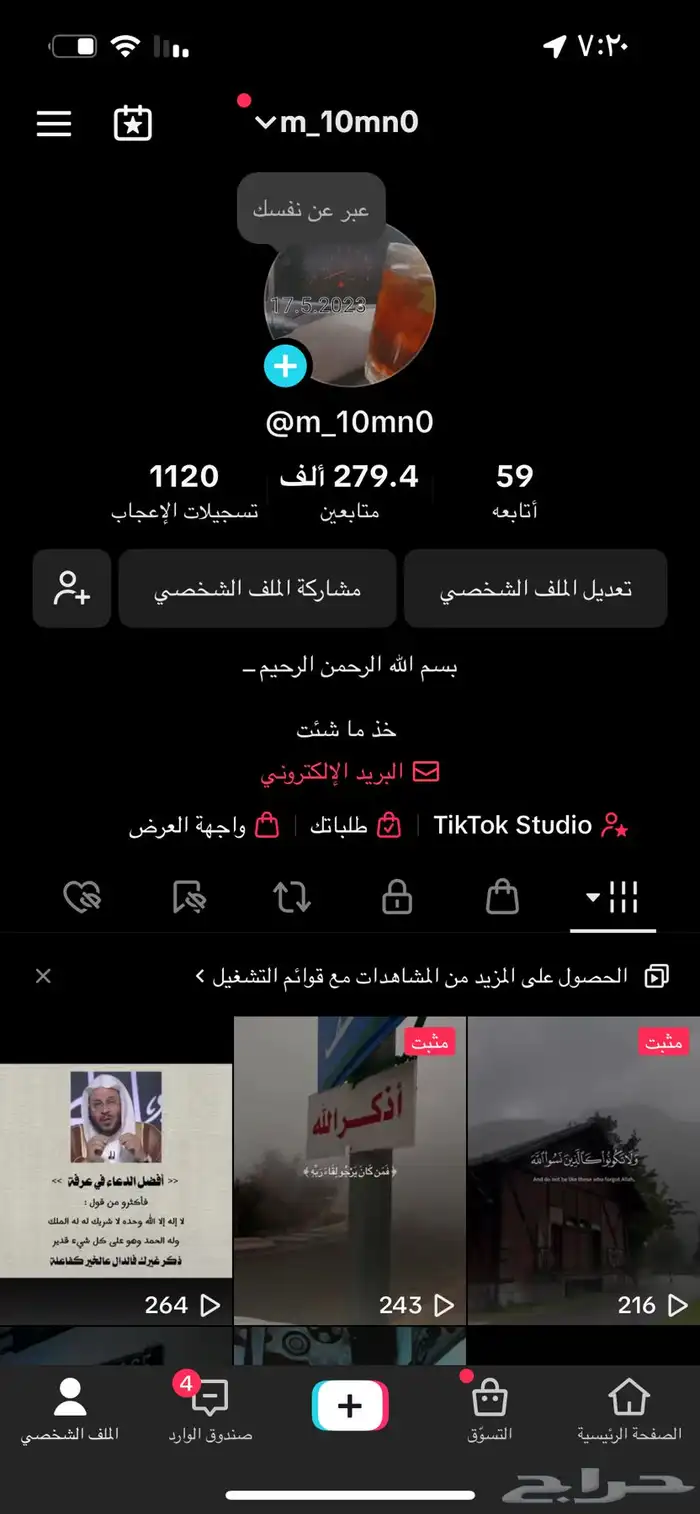Open the hamburger menu
700x1514 pixels.
(x=54, y=123)
